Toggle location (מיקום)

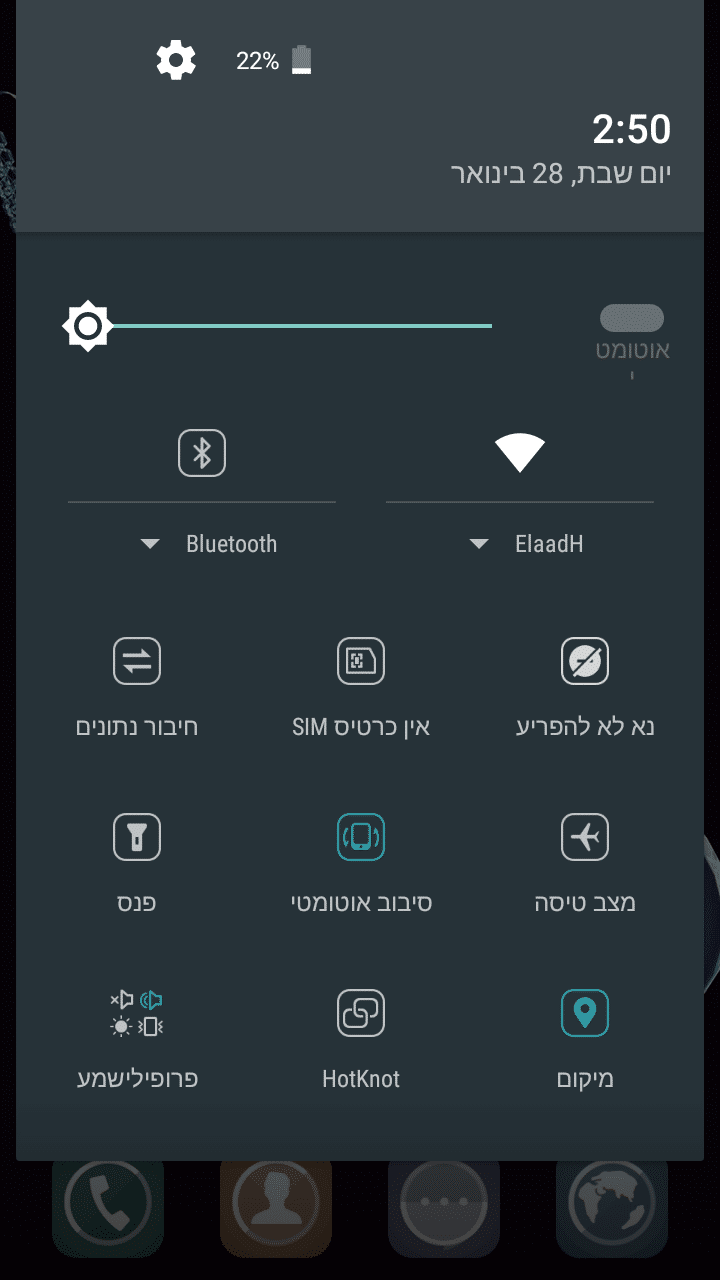click(585, 1013)
